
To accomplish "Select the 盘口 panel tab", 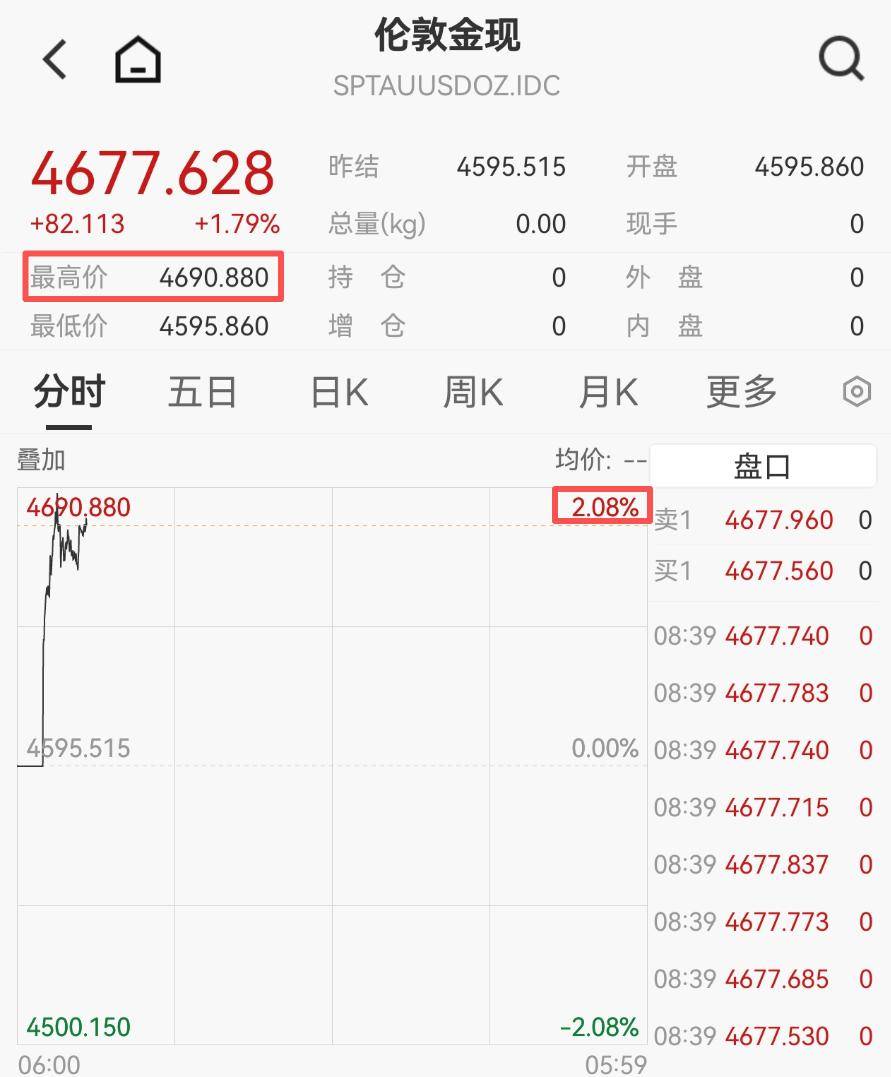I will click(763, 467).
